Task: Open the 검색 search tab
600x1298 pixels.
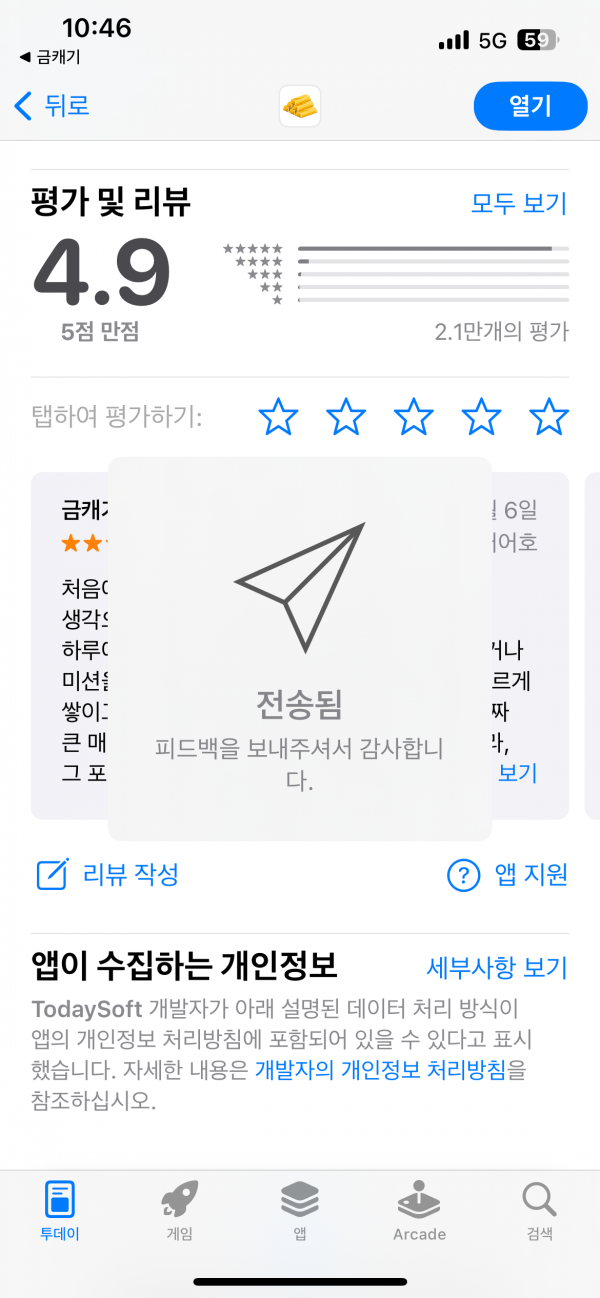Action: click(x=539, y=1210)
